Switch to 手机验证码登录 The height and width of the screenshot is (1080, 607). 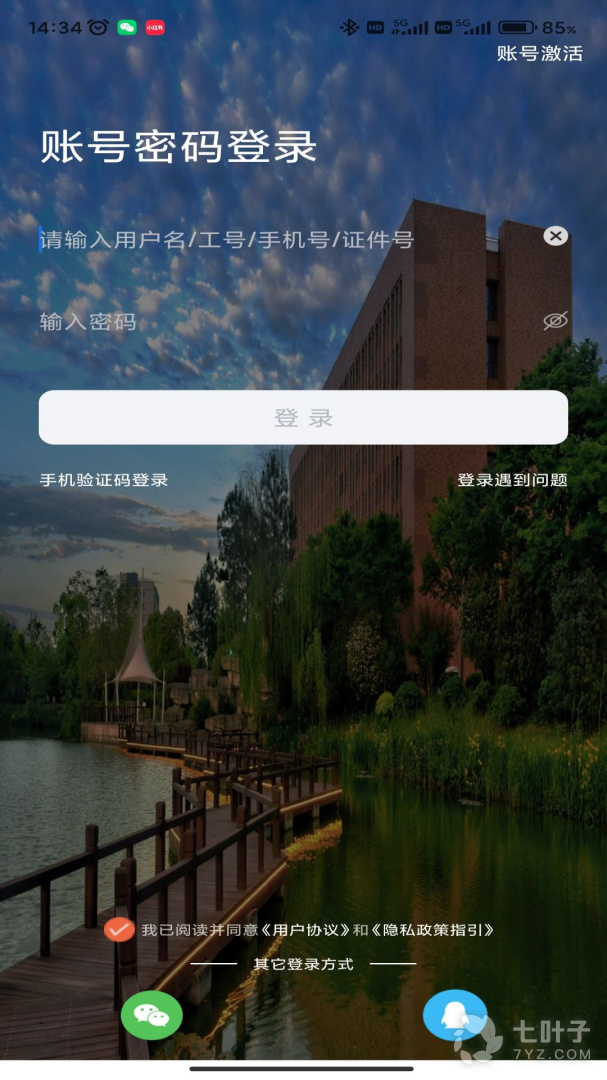tap(103, 480)
